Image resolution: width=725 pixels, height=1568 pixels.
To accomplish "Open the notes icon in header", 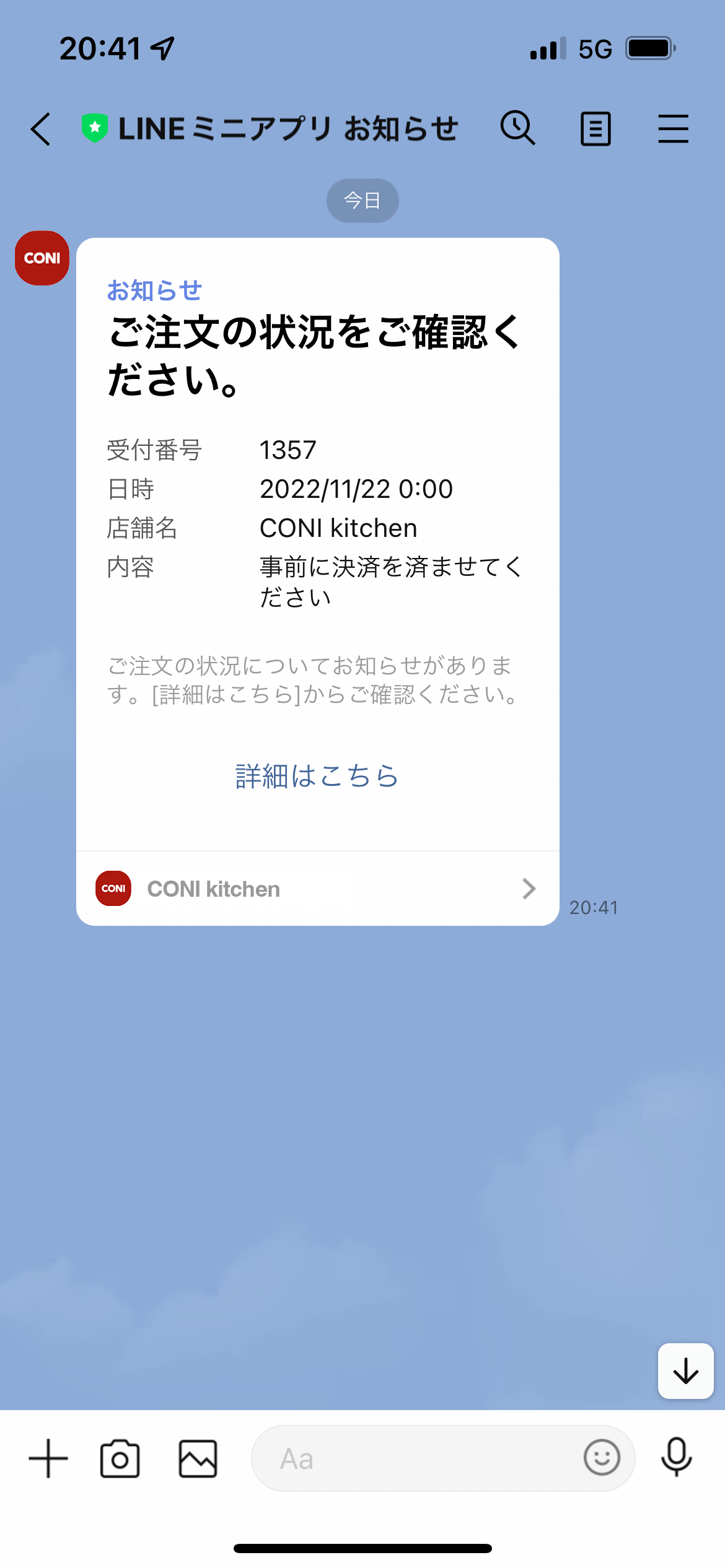I will point(595,129).
